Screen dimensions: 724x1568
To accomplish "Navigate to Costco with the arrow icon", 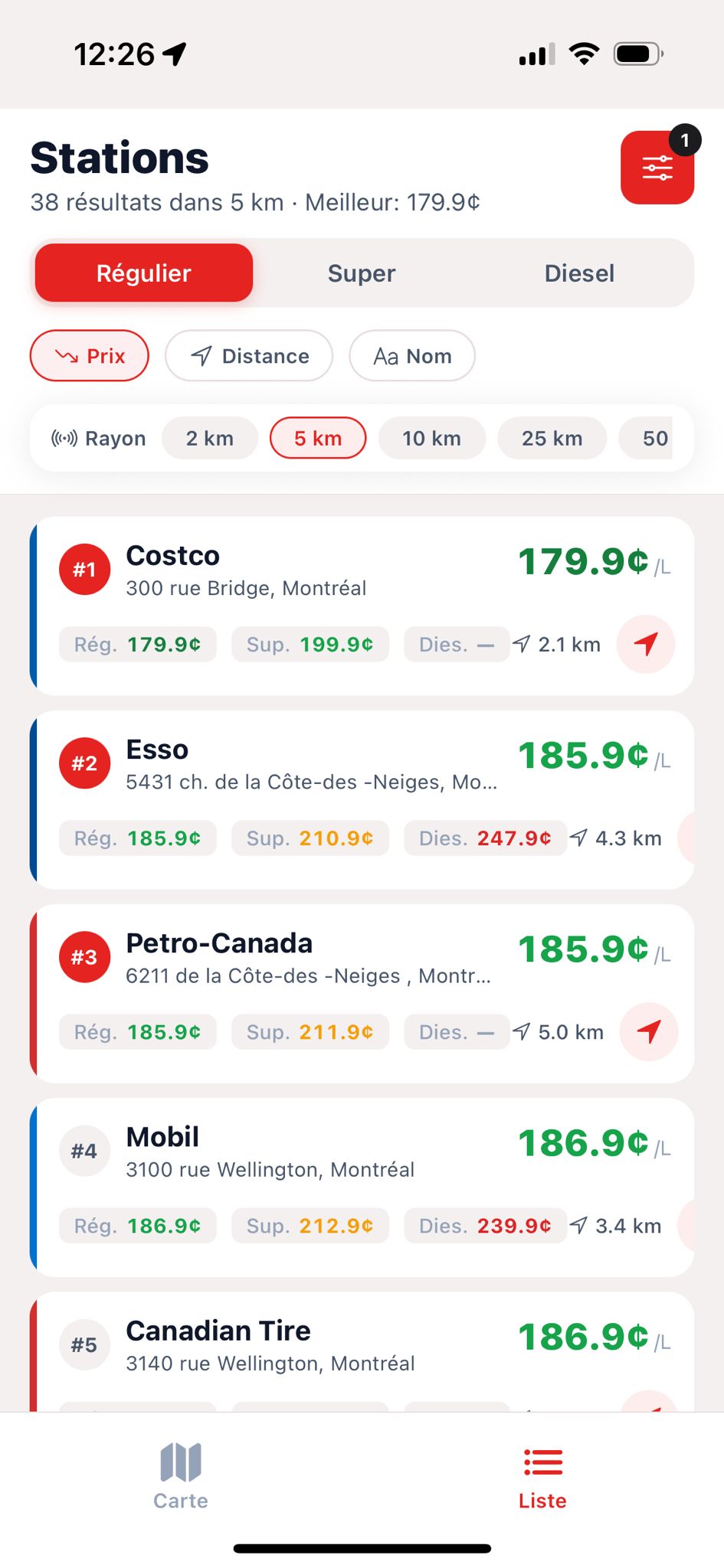I will (646, 645).
